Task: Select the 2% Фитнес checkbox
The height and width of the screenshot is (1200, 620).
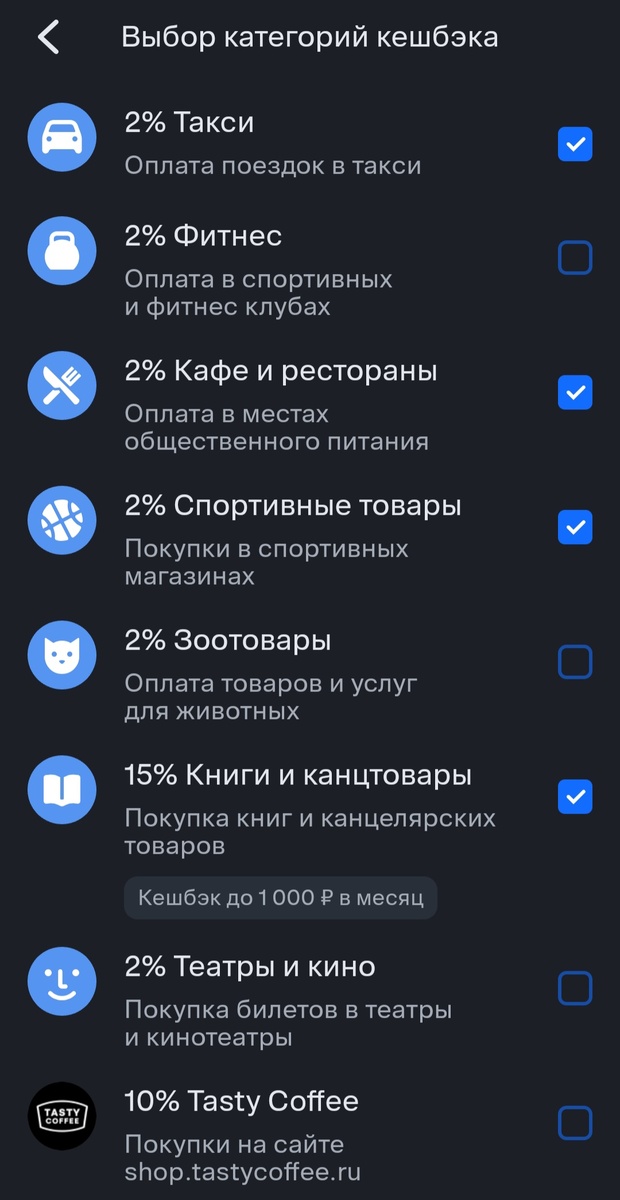Action: pyautogui.click(x=575, y=258)
